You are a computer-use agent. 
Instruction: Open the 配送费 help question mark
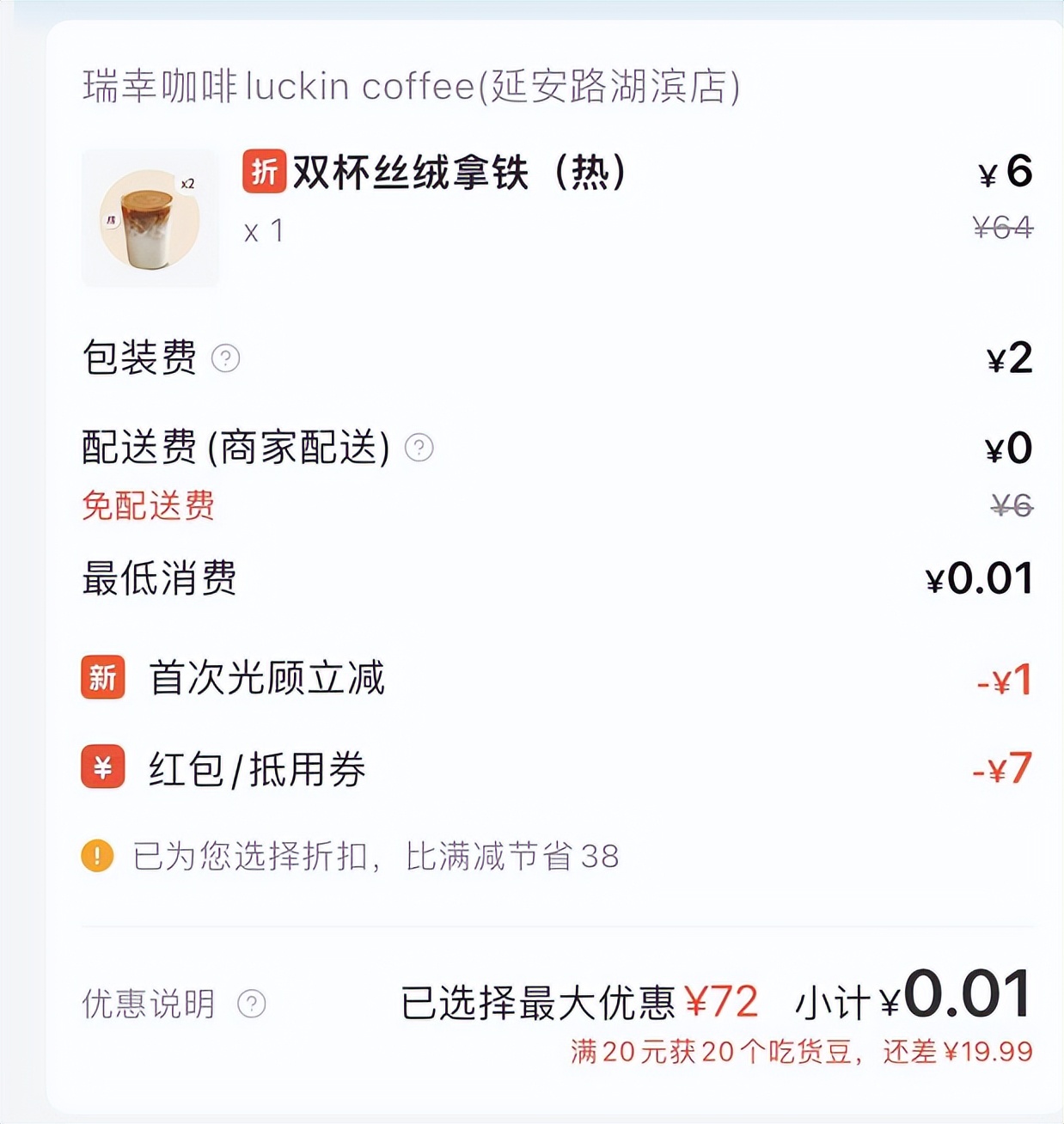pyautogui.click(x=419, y=448)
